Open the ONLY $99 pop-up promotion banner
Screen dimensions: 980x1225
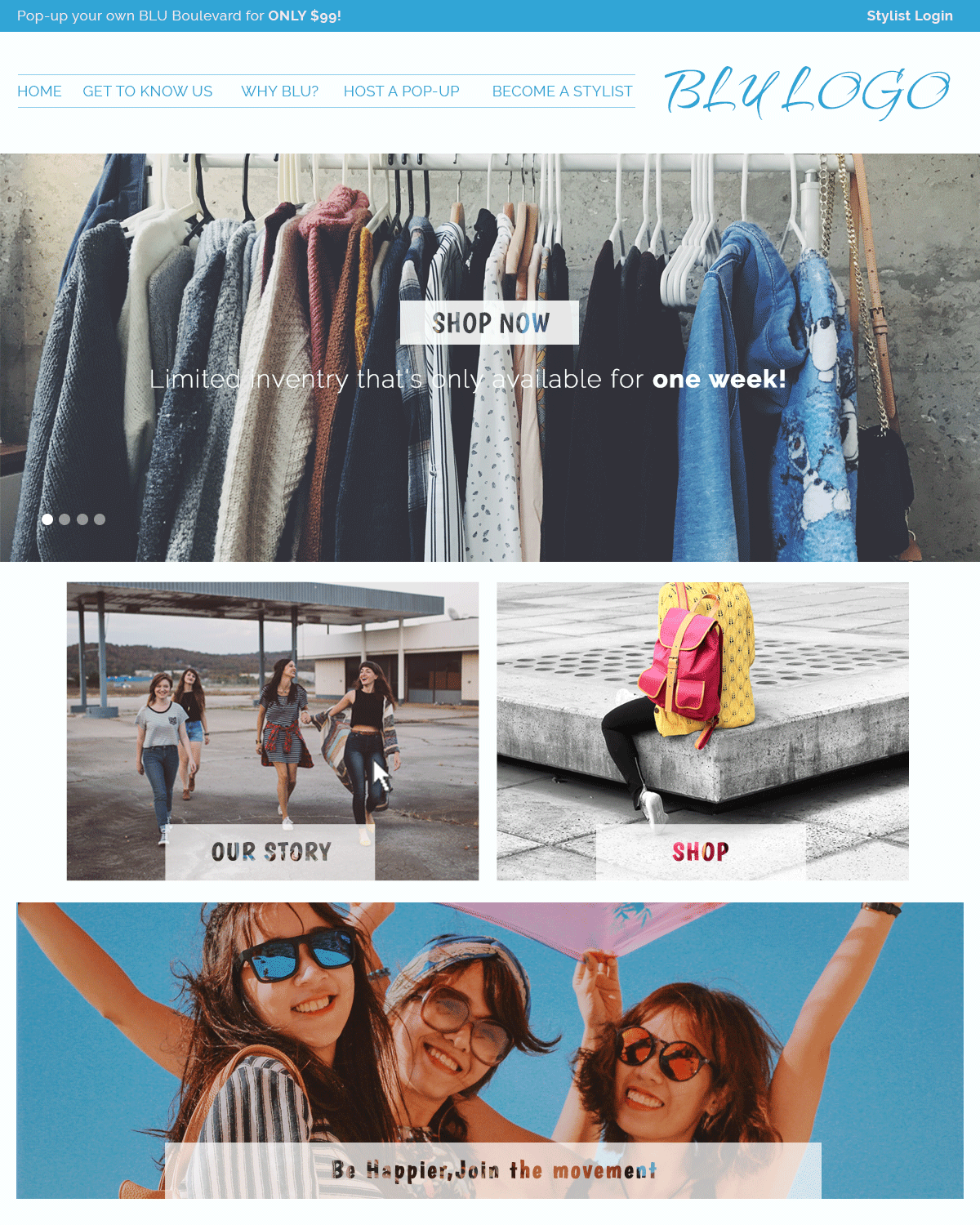click(180, 15)
